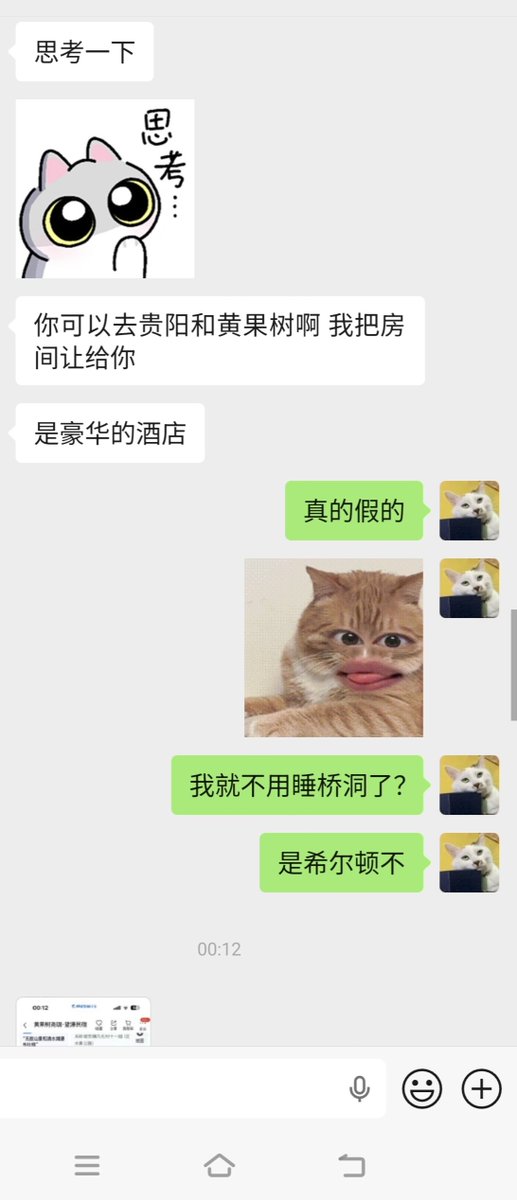Switch to voice input with the microphone

360,1089
